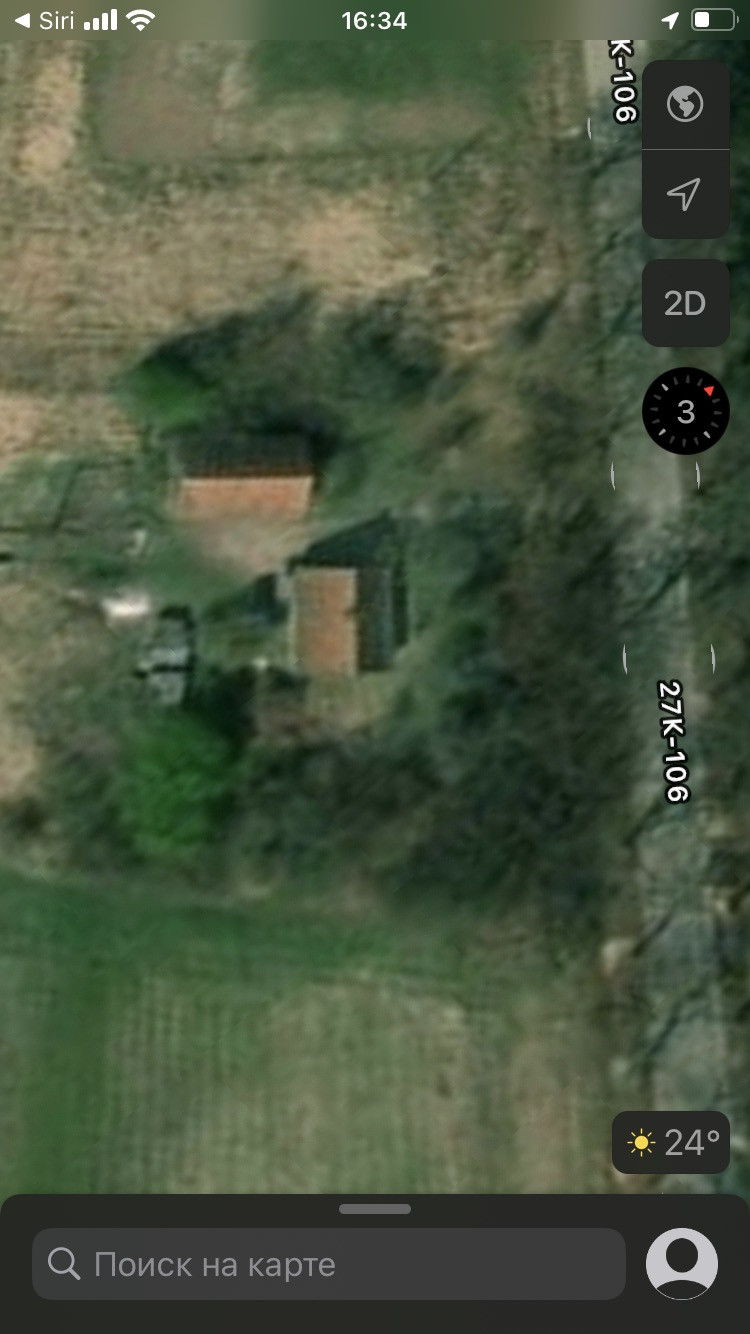
Task: Return to Siri via the back link
Action: click(x=45, y=20)
